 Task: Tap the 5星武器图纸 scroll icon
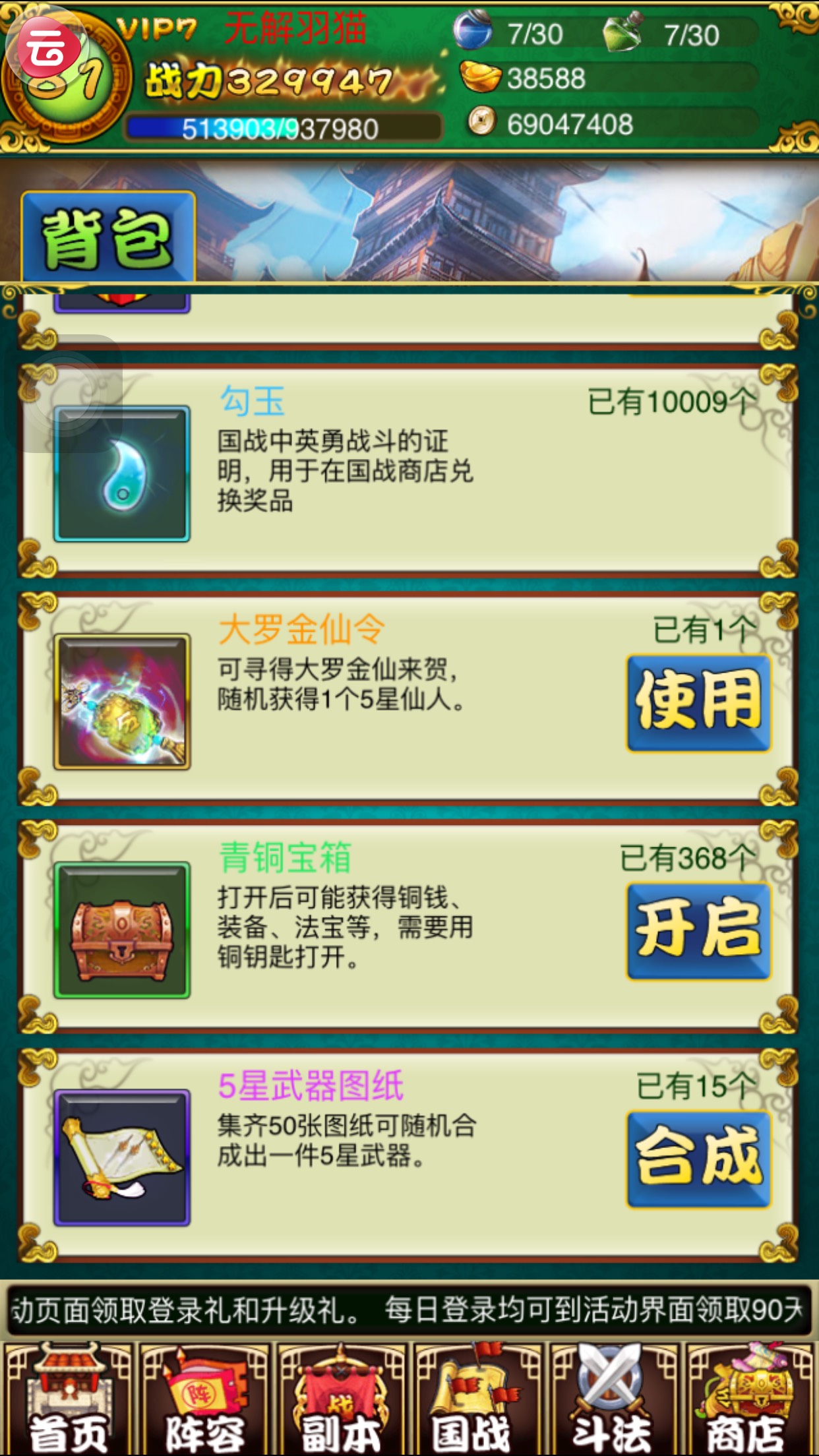(122, 1158)
